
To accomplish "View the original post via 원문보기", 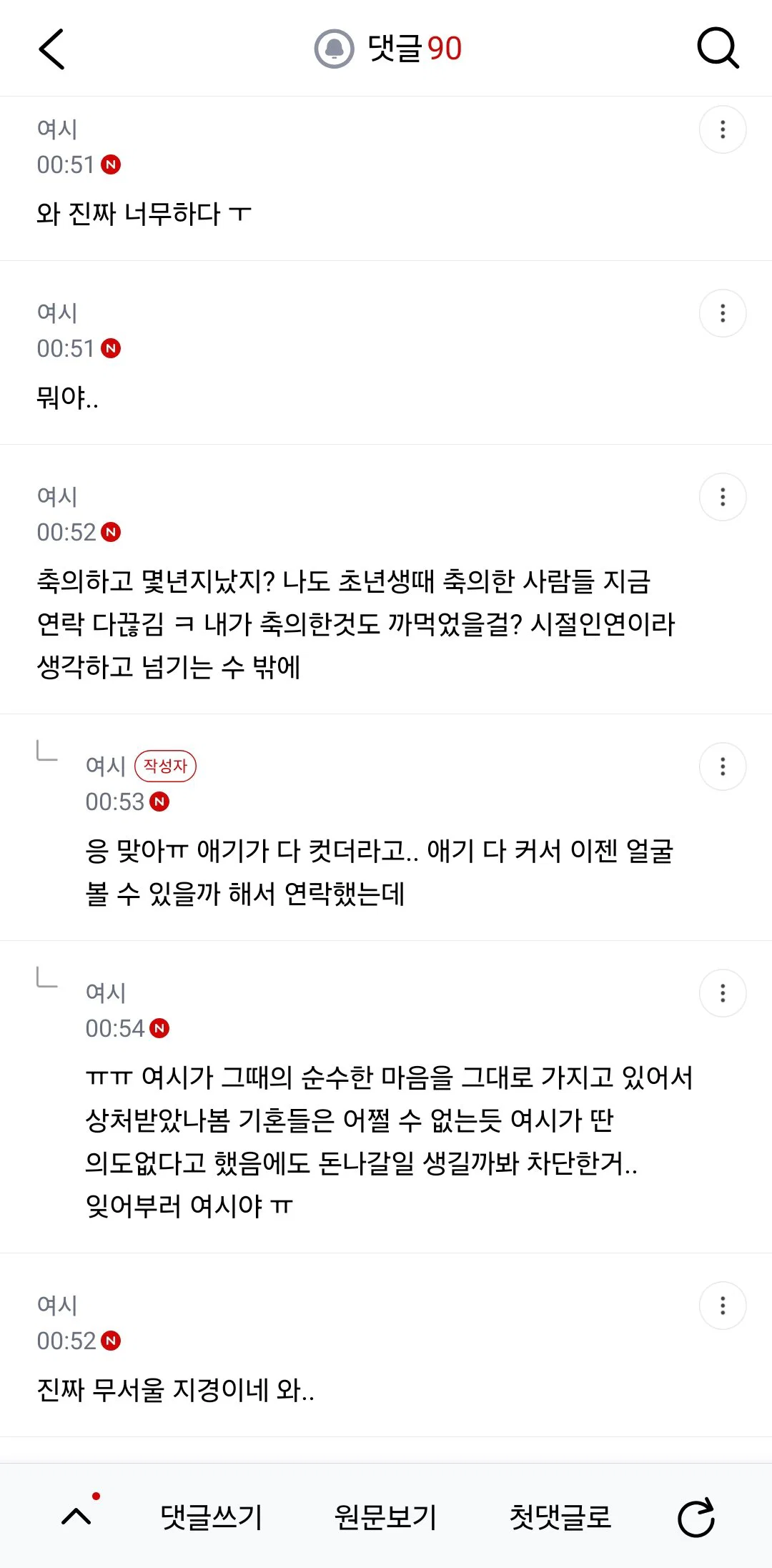I will [x=386, y=1517].
